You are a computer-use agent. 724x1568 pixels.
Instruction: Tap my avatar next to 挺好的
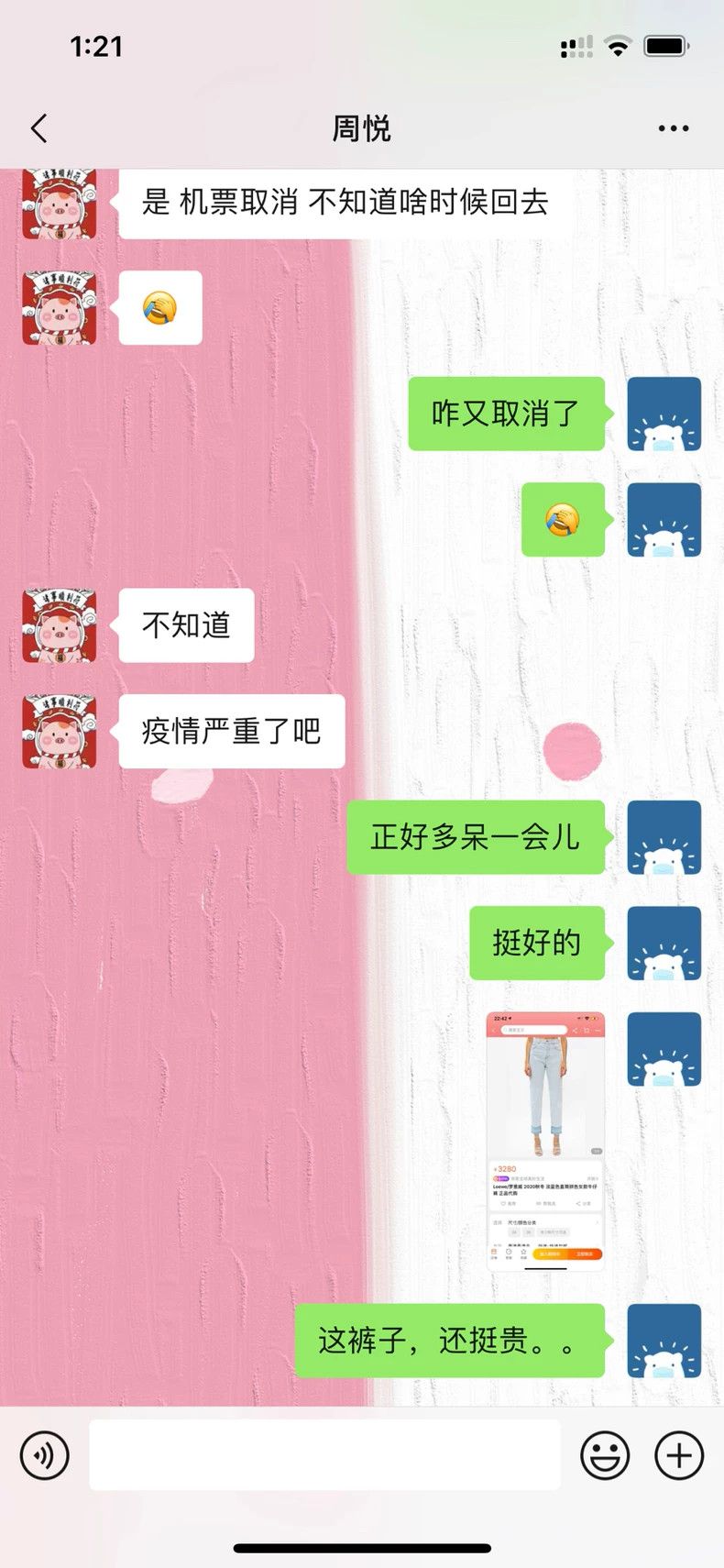click(x=664, y=944)
